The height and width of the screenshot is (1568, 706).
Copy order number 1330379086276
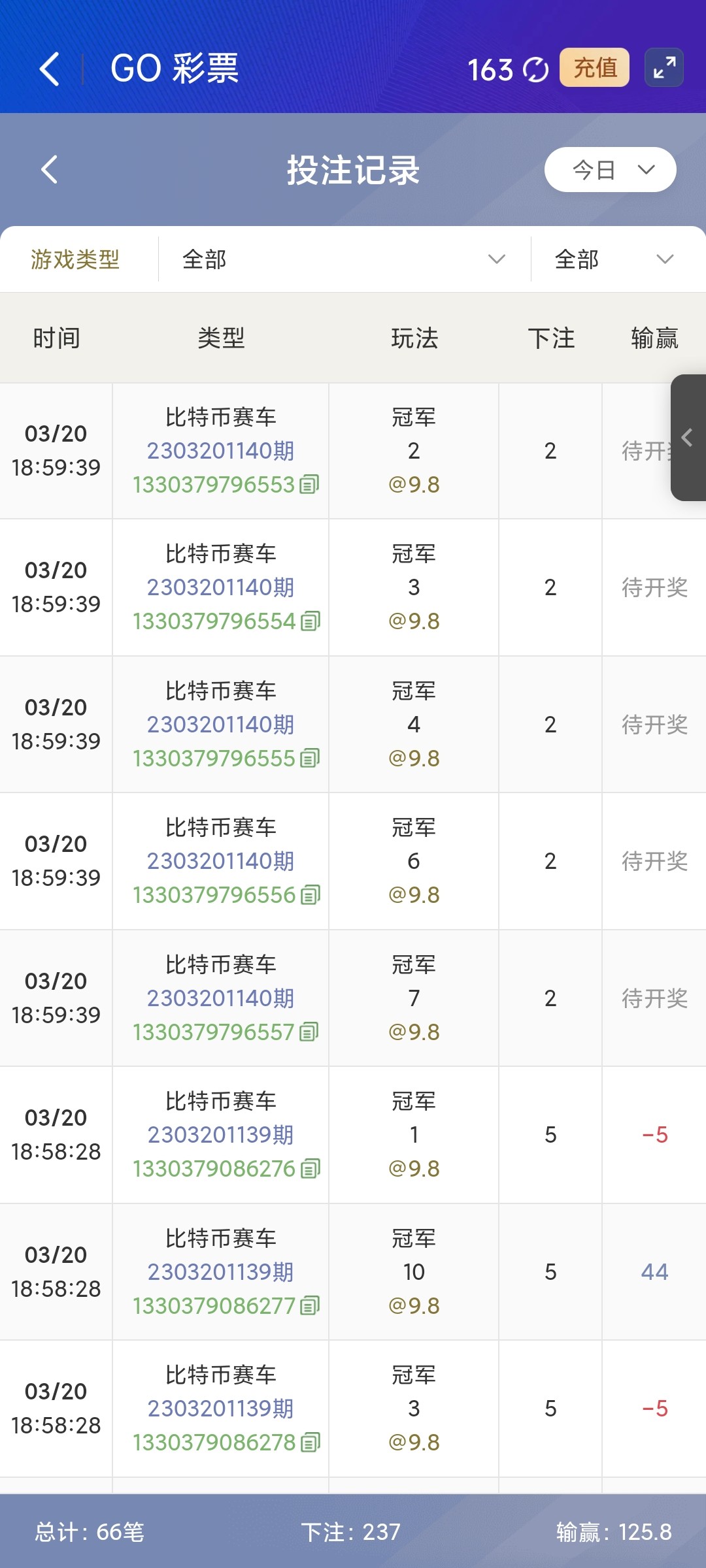coord(311,1169)
